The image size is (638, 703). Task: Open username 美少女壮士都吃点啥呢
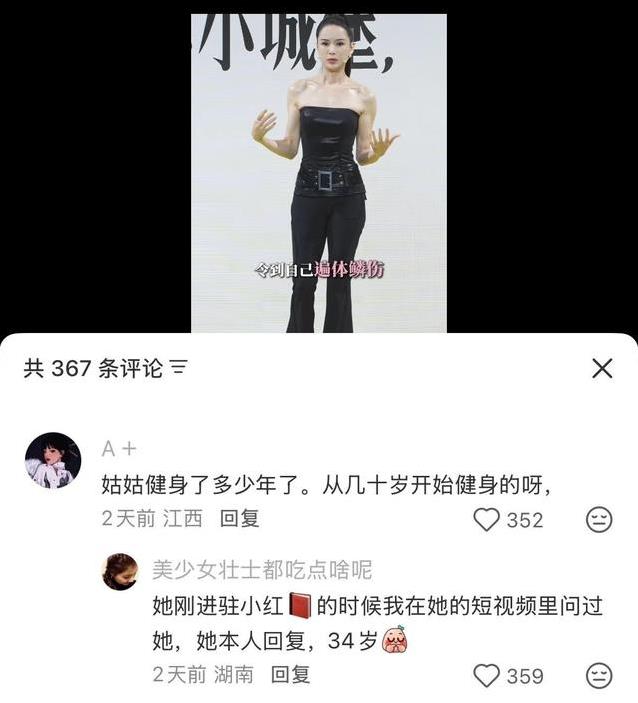coord(262,570)
